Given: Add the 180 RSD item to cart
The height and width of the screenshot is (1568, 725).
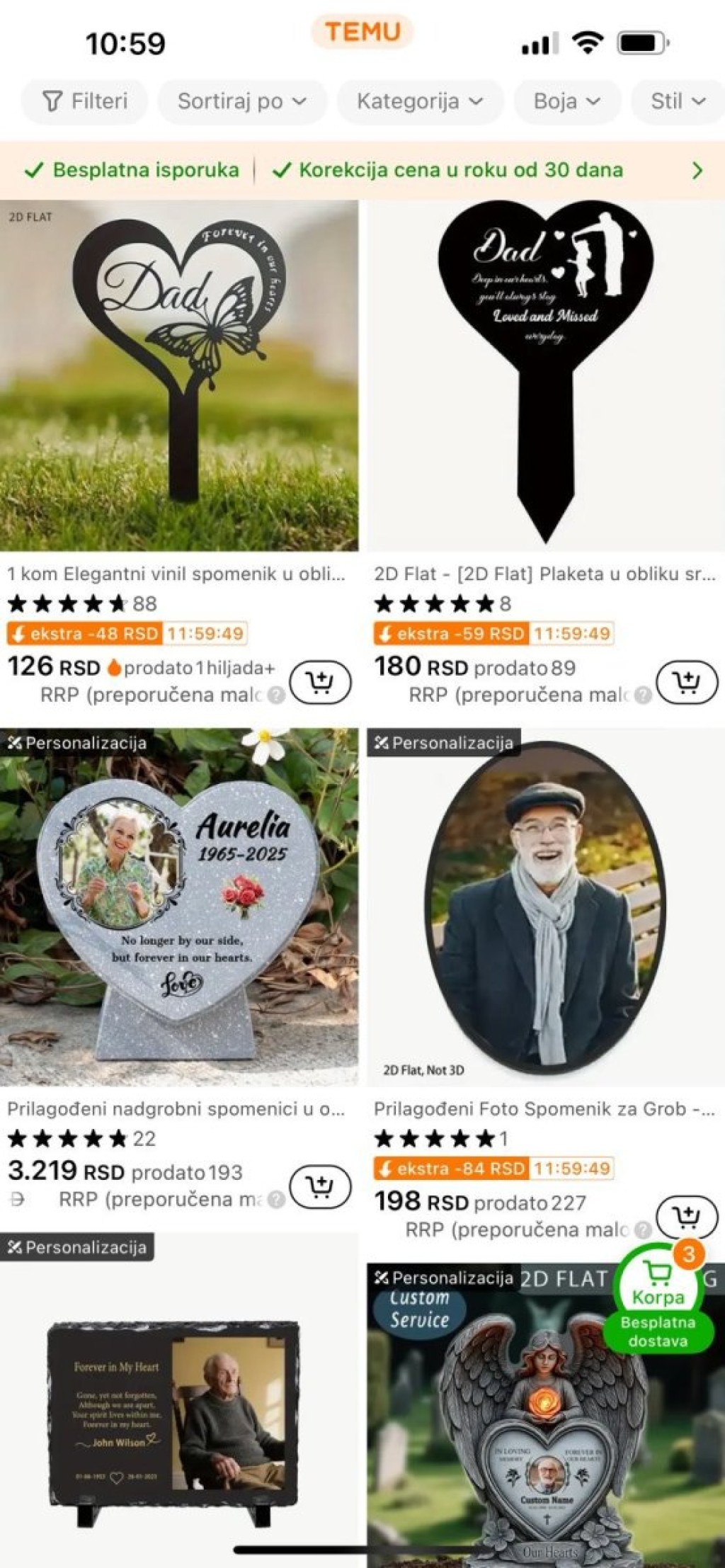Looking at the screenshot, I should pos(686,682).
